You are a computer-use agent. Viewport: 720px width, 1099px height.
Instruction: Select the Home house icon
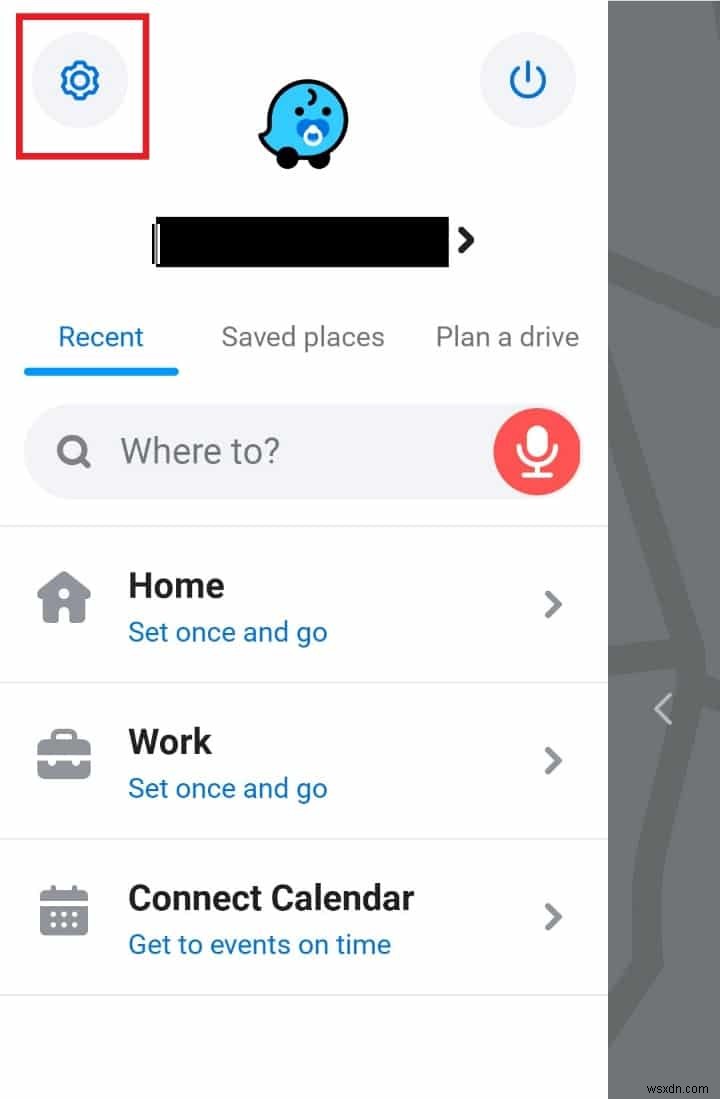[x=63, y=596]
